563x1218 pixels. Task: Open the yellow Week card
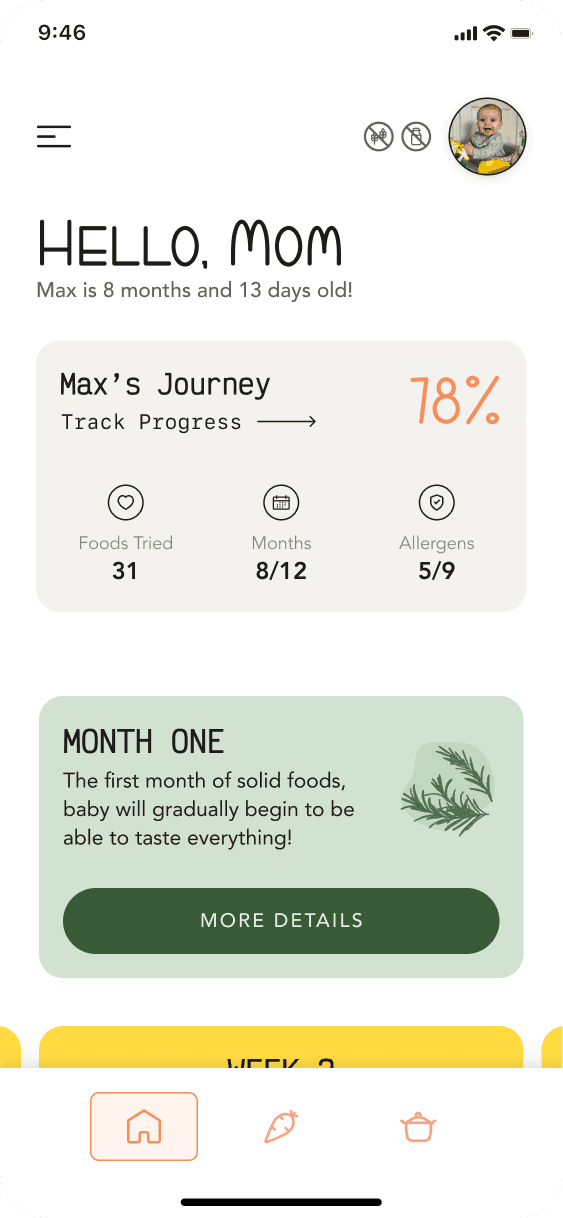coord(281,1047)
